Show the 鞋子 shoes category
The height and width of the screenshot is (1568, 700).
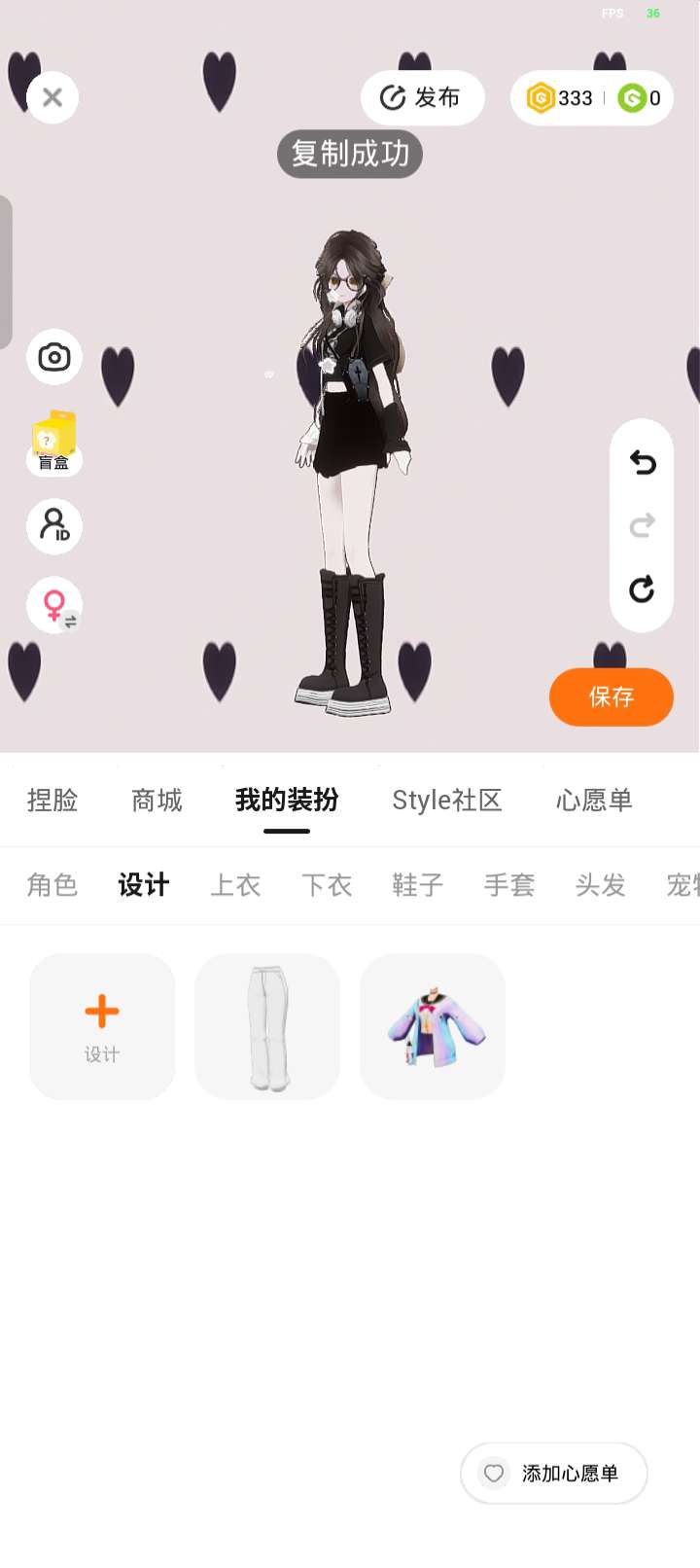coord(418,885)
